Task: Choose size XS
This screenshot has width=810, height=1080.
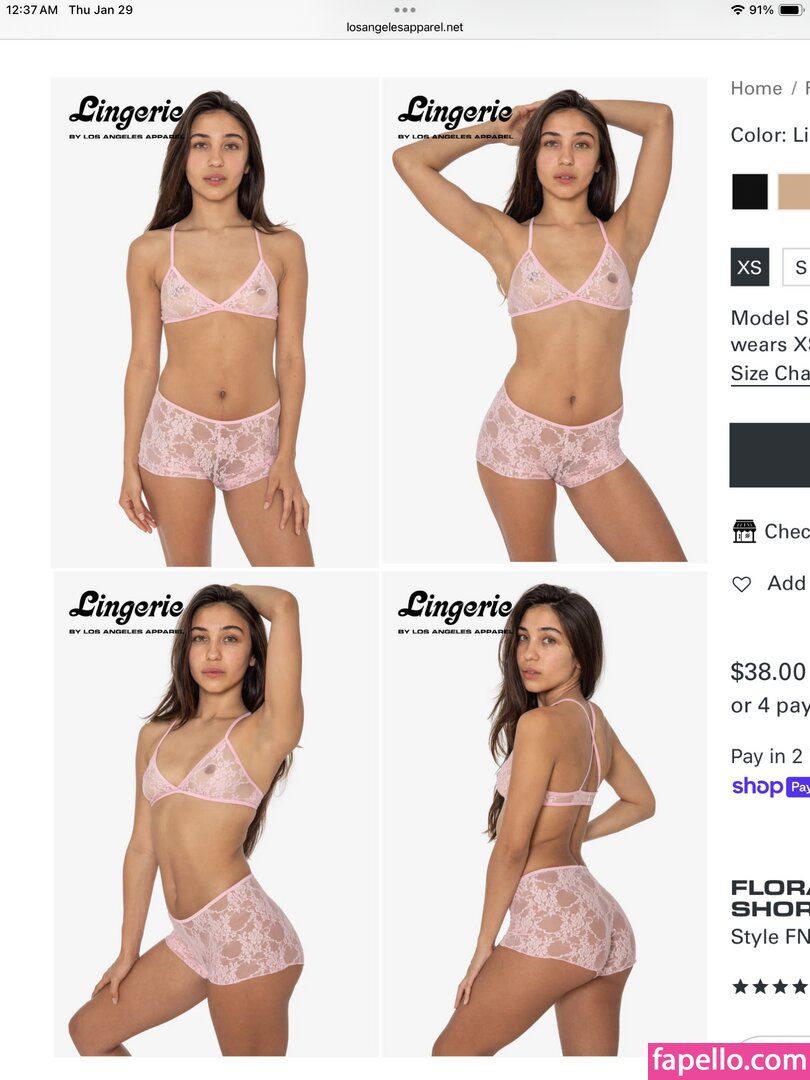Action: (x=750, y=267)
